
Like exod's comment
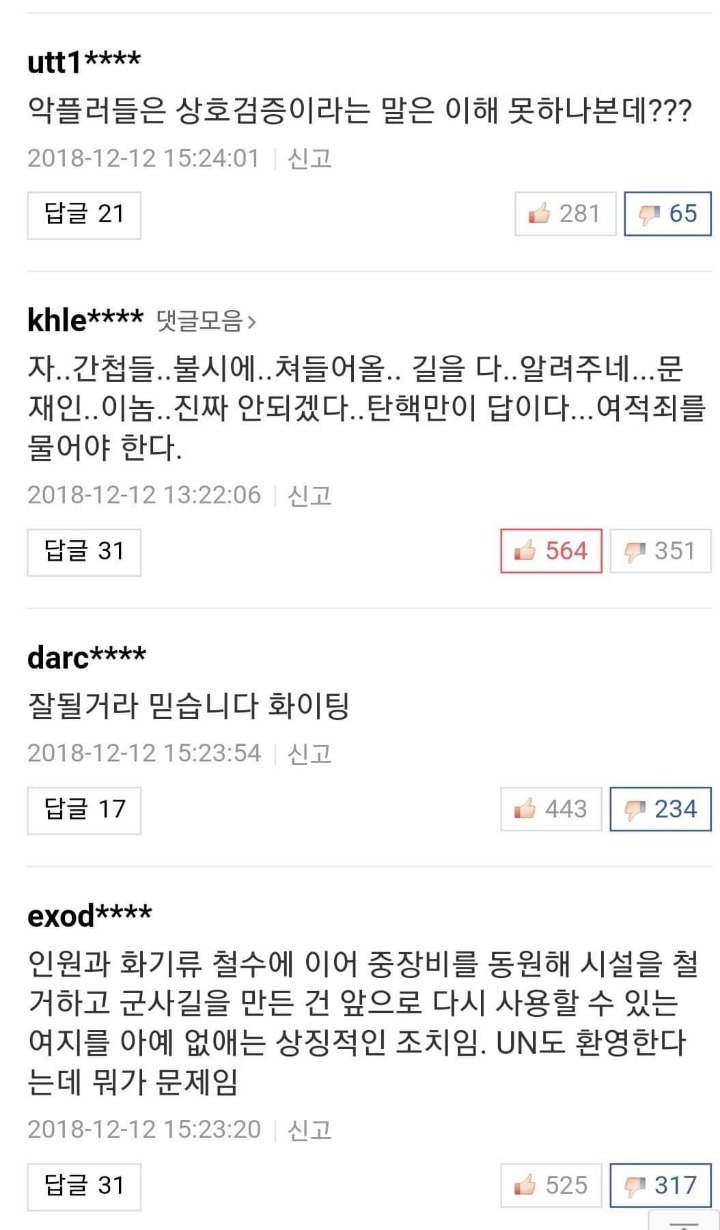coord(551,1185)
